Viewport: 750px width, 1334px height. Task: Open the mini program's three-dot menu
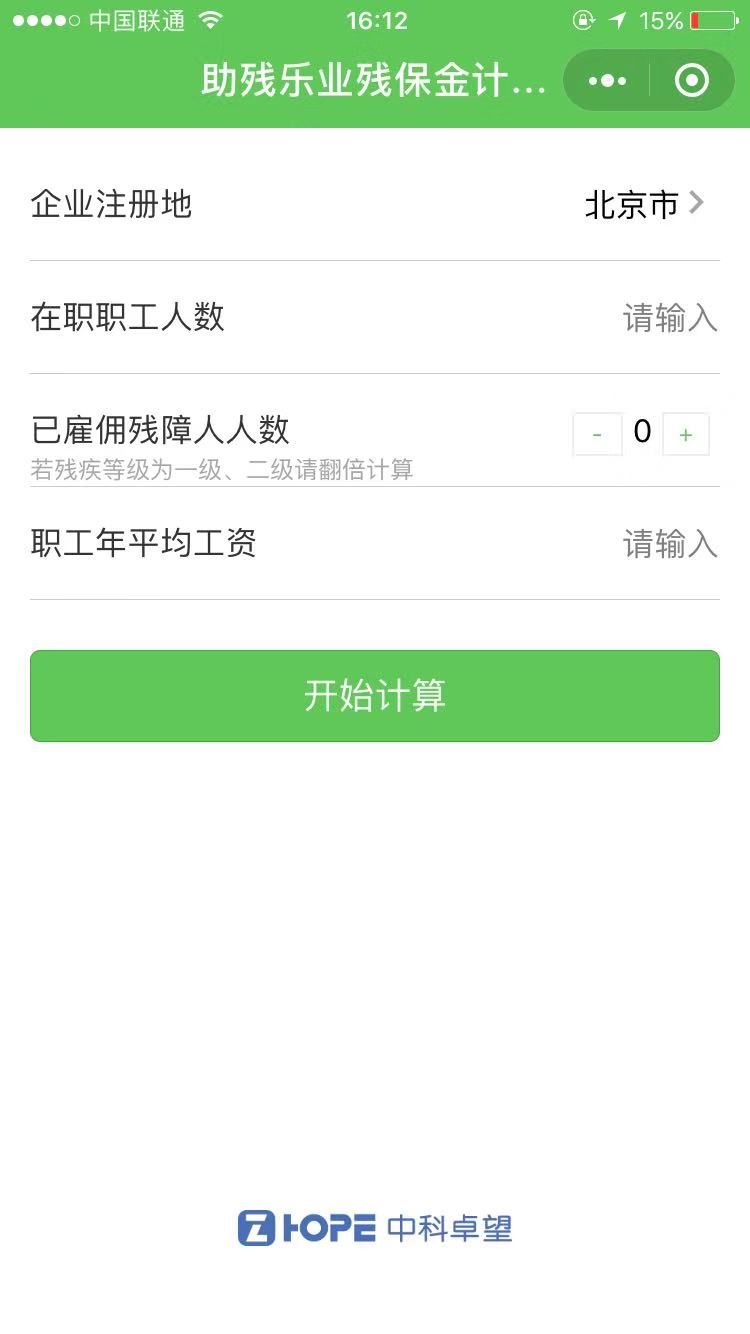coord(607,80)
